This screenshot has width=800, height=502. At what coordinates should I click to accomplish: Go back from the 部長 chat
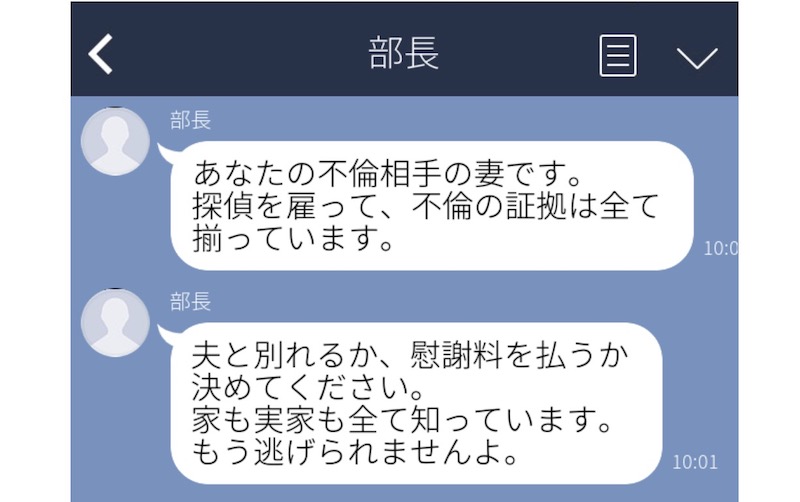point(101,54)
